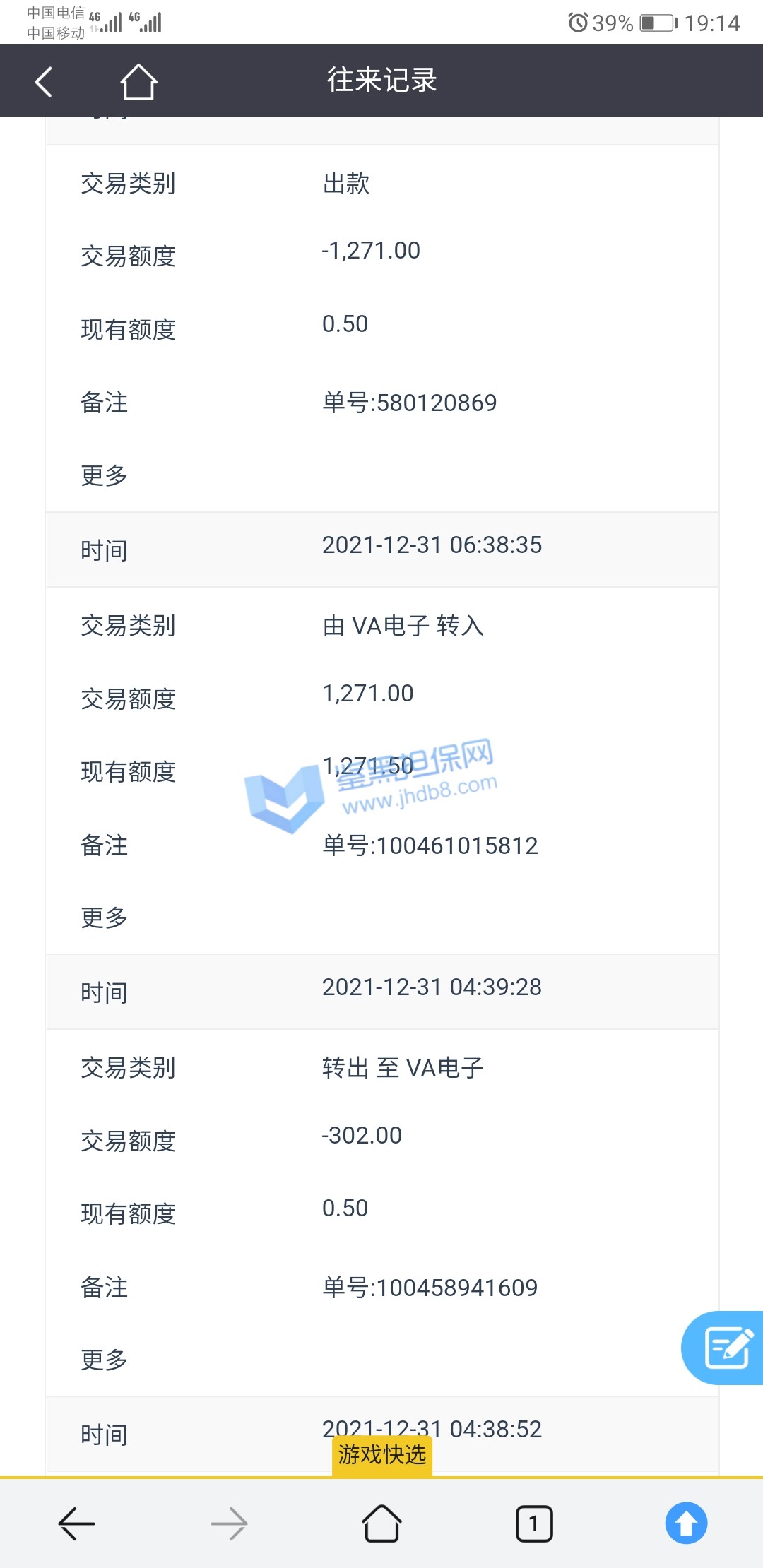Screen dimensions: 763x1568
Task: Tap the browser back arrow
Action: click(76, 1524)
